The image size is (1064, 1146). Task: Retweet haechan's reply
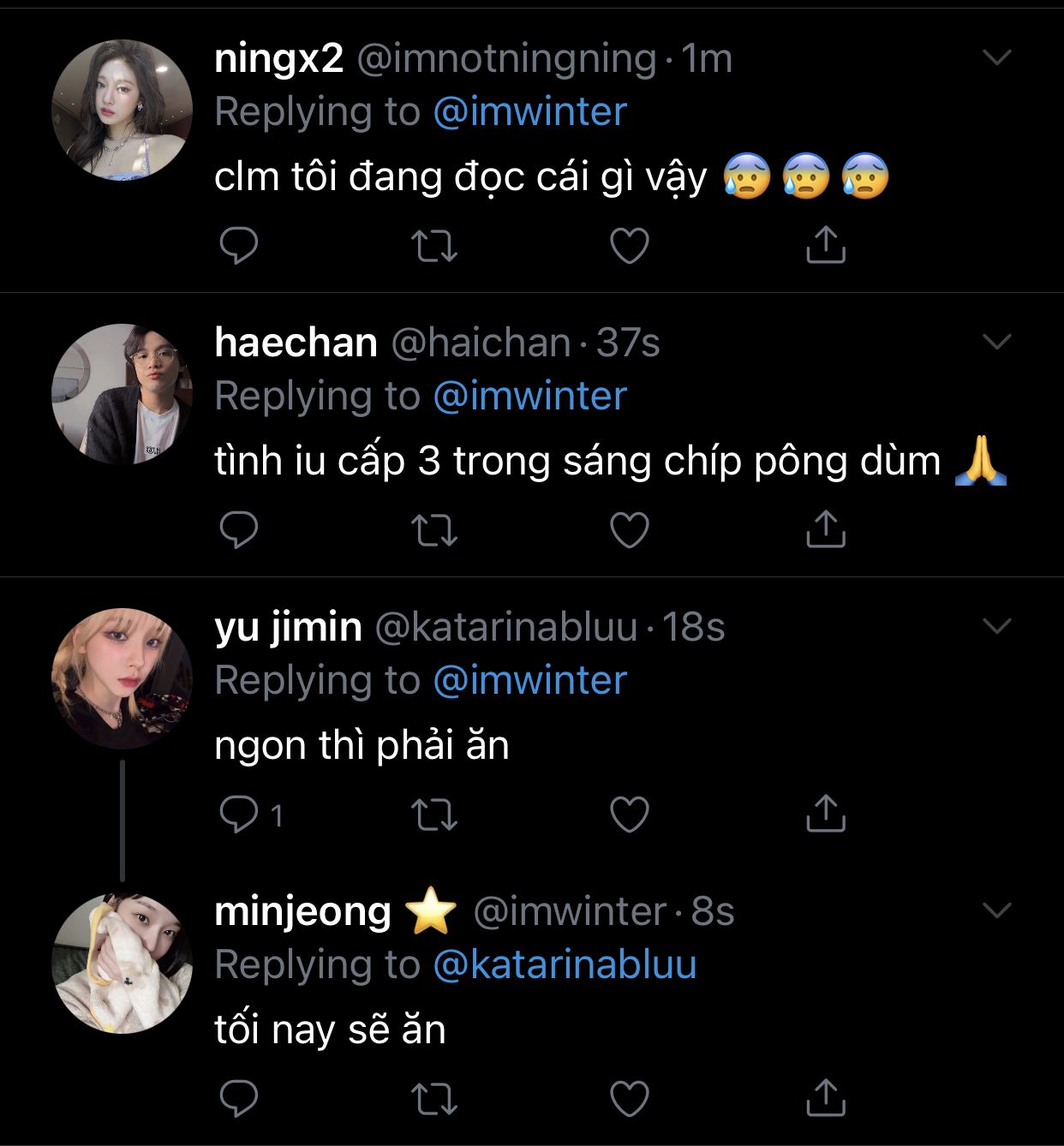point(434,530)
